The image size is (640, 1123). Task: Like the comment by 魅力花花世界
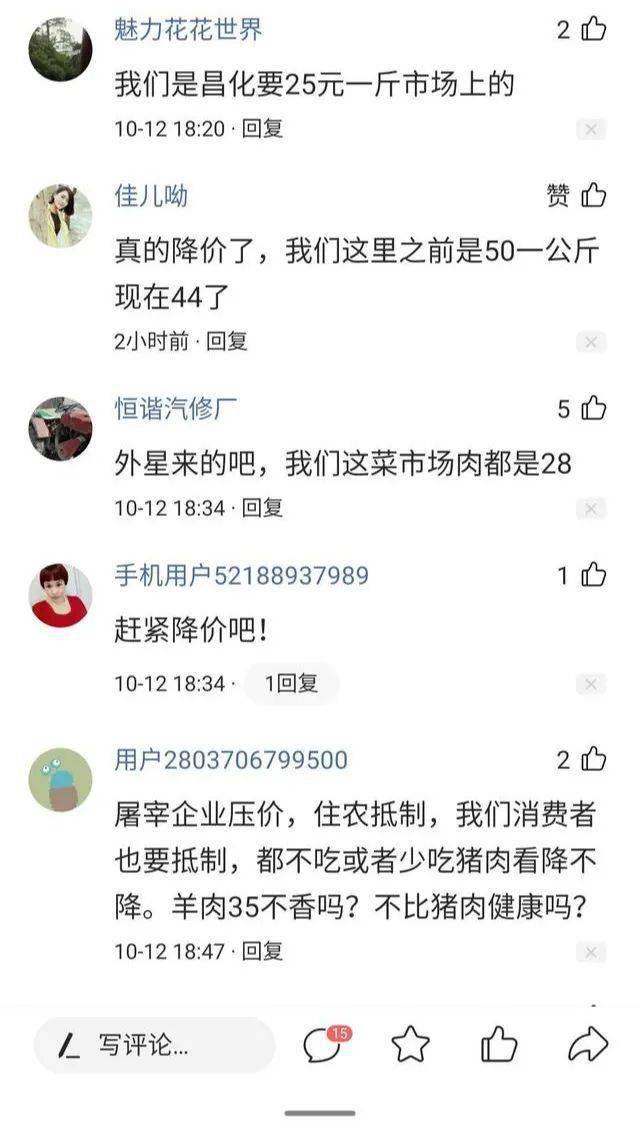coord(593,30)
